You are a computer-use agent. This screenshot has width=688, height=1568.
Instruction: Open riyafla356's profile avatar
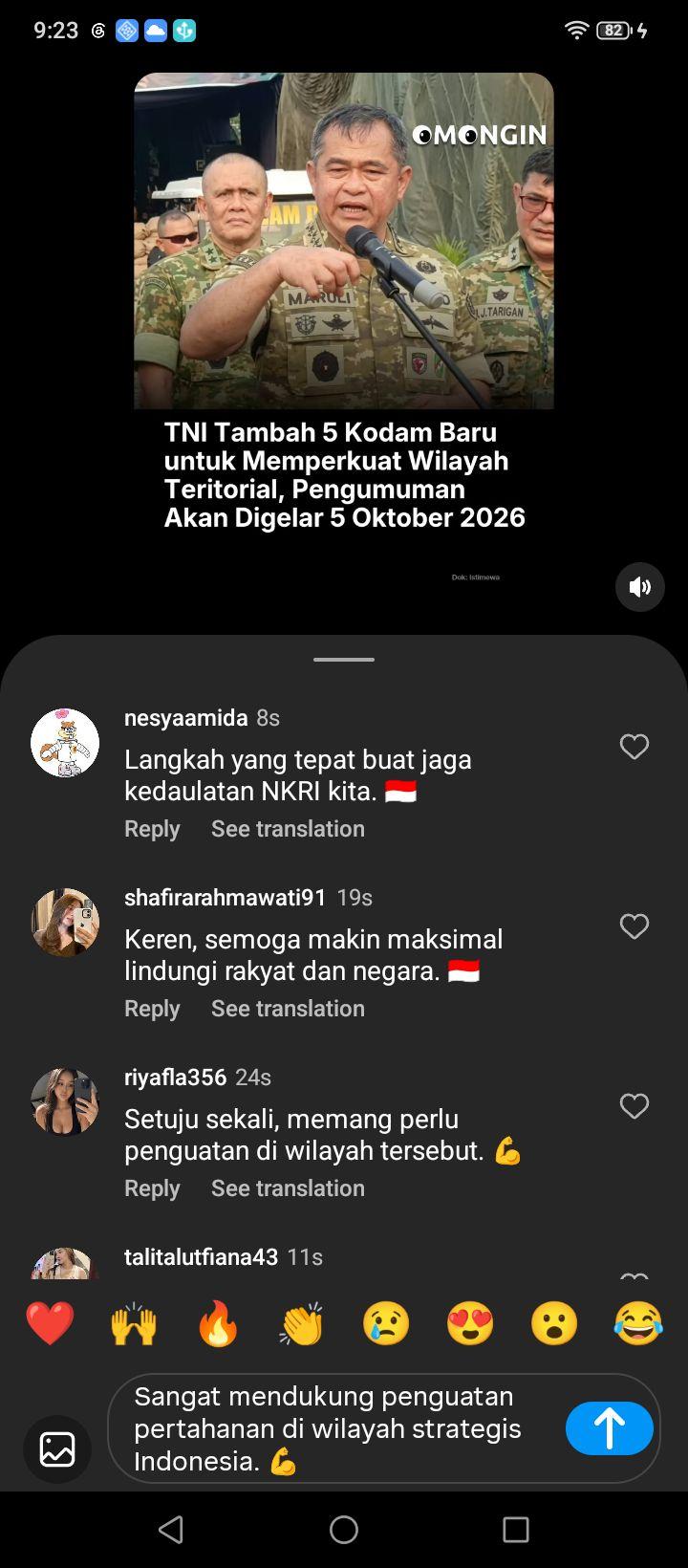click(x=65, y=1102)
